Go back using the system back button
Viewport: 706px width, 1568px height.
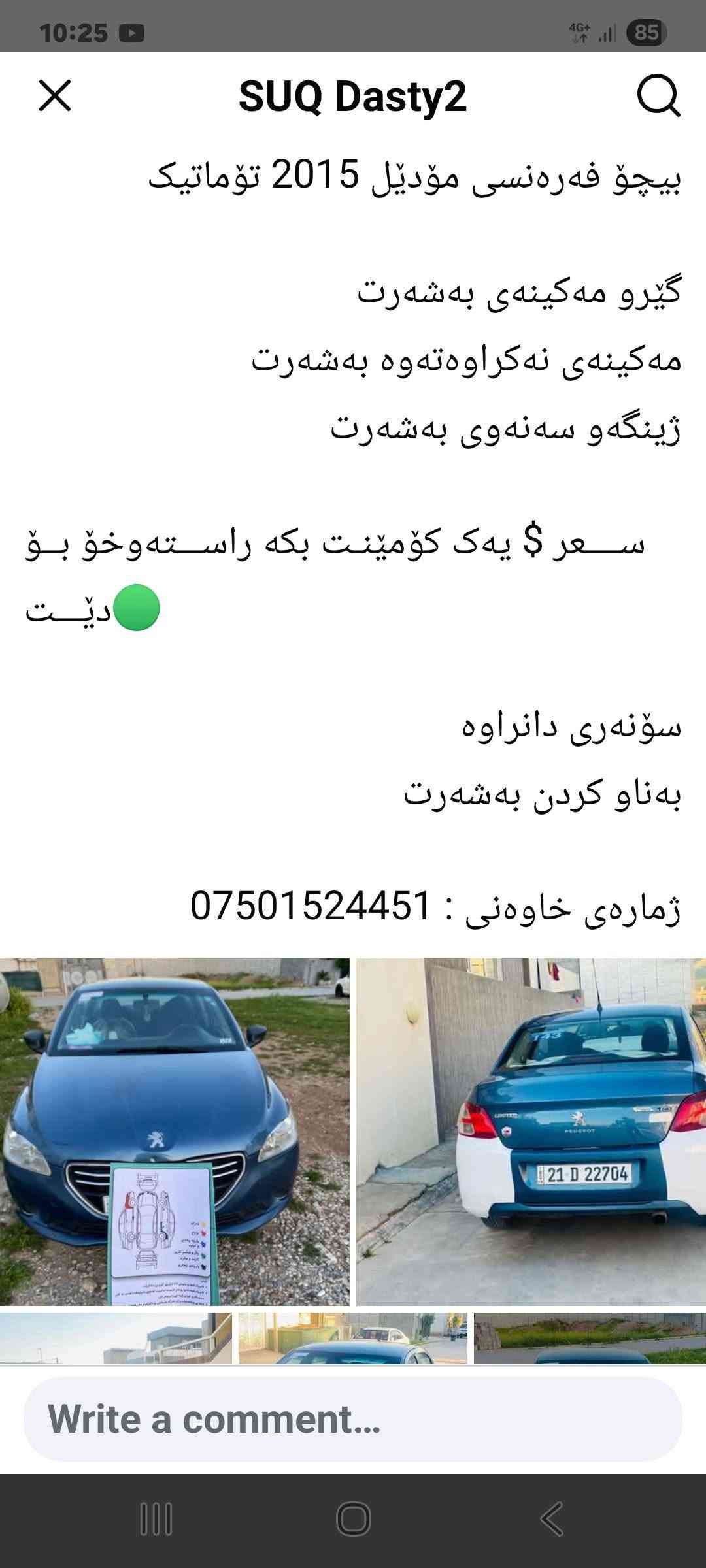pyautogui.click(x=551, y=1518)
